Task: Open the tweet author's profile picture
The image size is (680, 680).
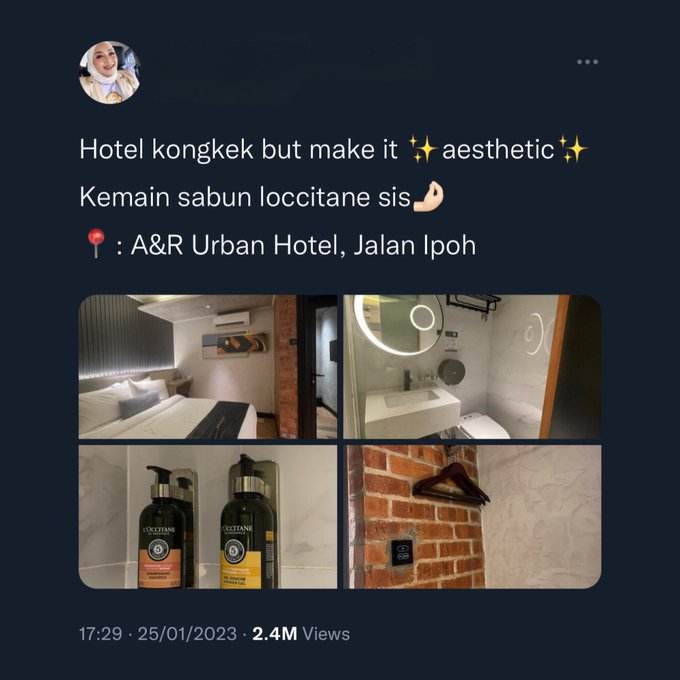Action: tap(109, 73)
